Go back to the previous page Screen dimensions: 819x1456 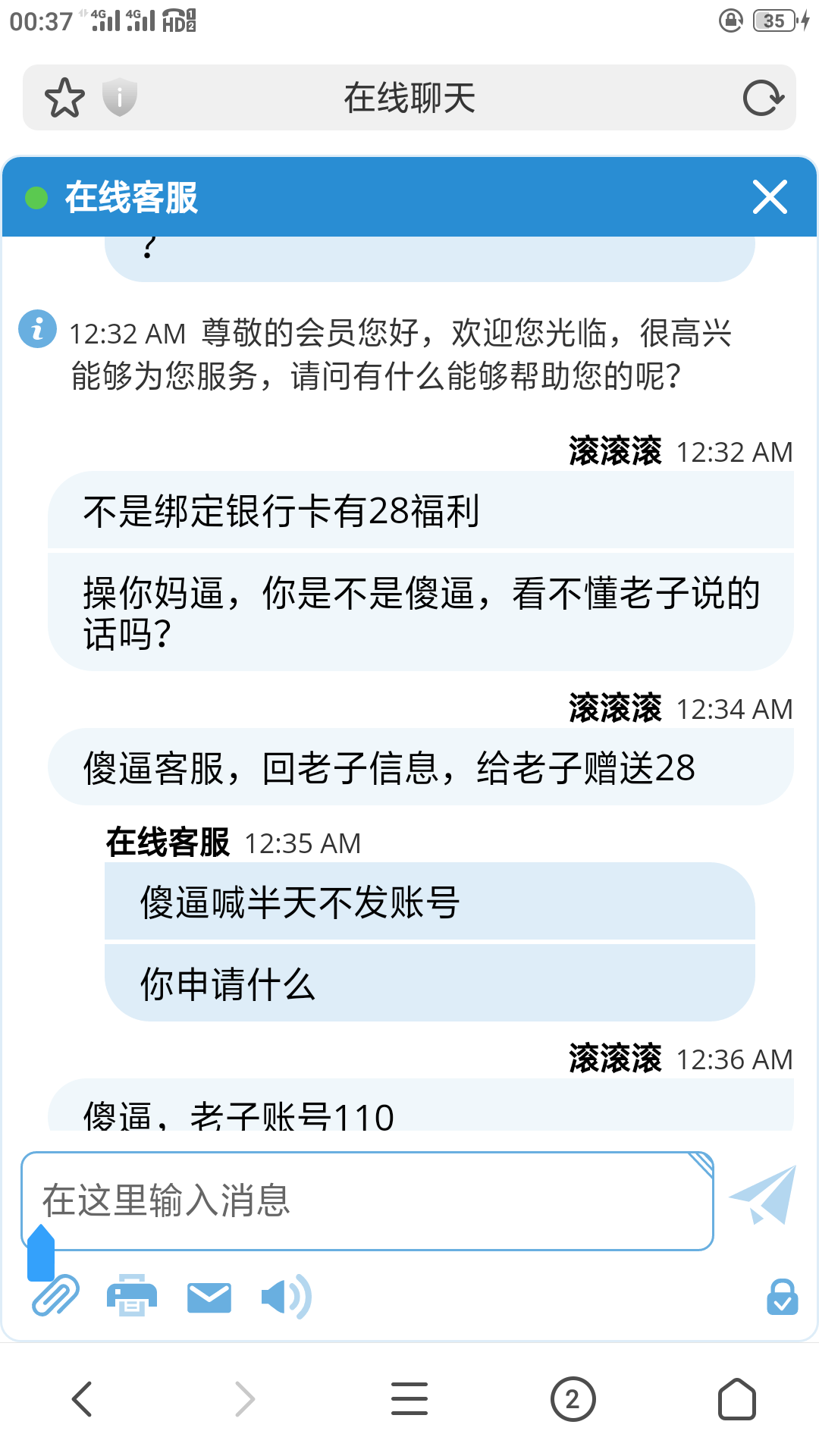tap(82, 1399)
